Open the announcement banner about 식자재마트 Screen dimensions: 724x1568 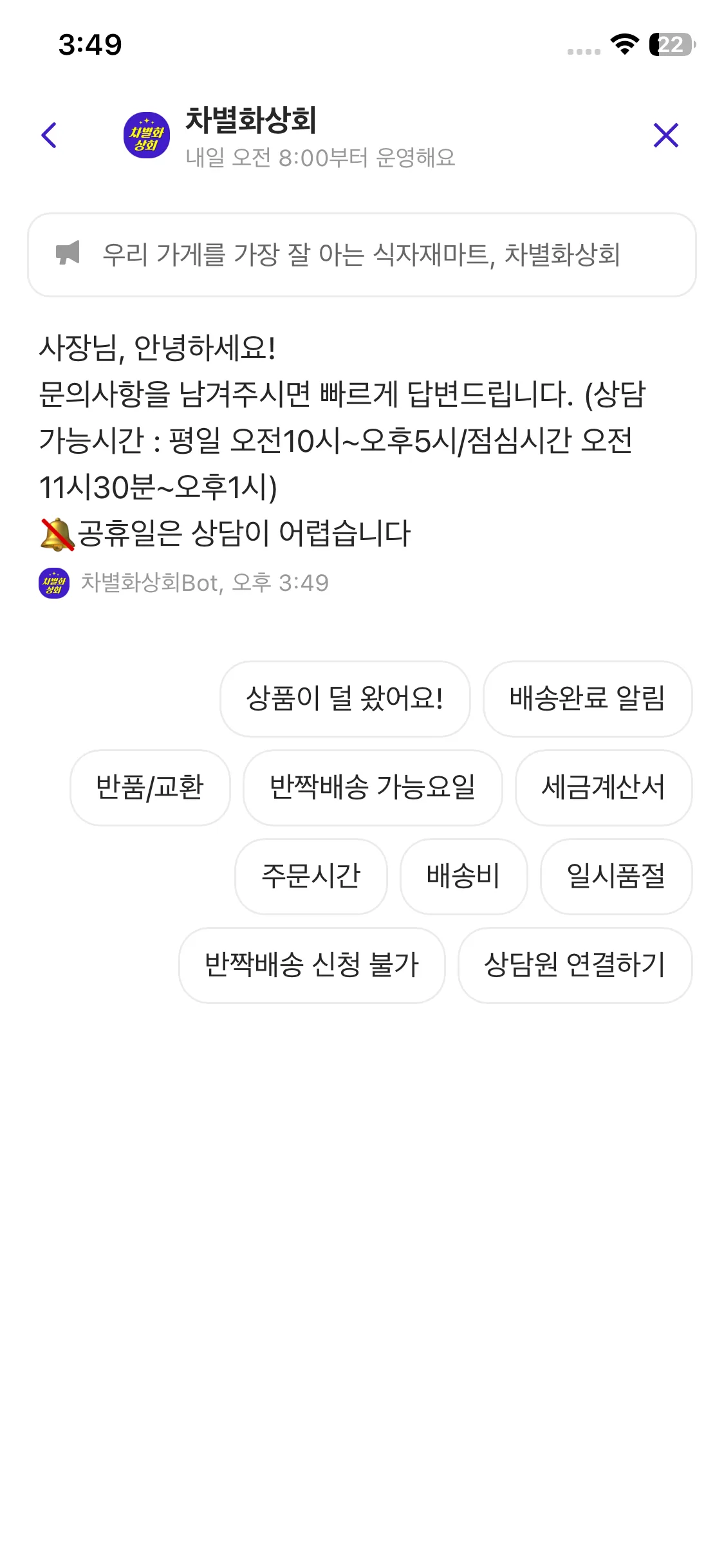362,255
